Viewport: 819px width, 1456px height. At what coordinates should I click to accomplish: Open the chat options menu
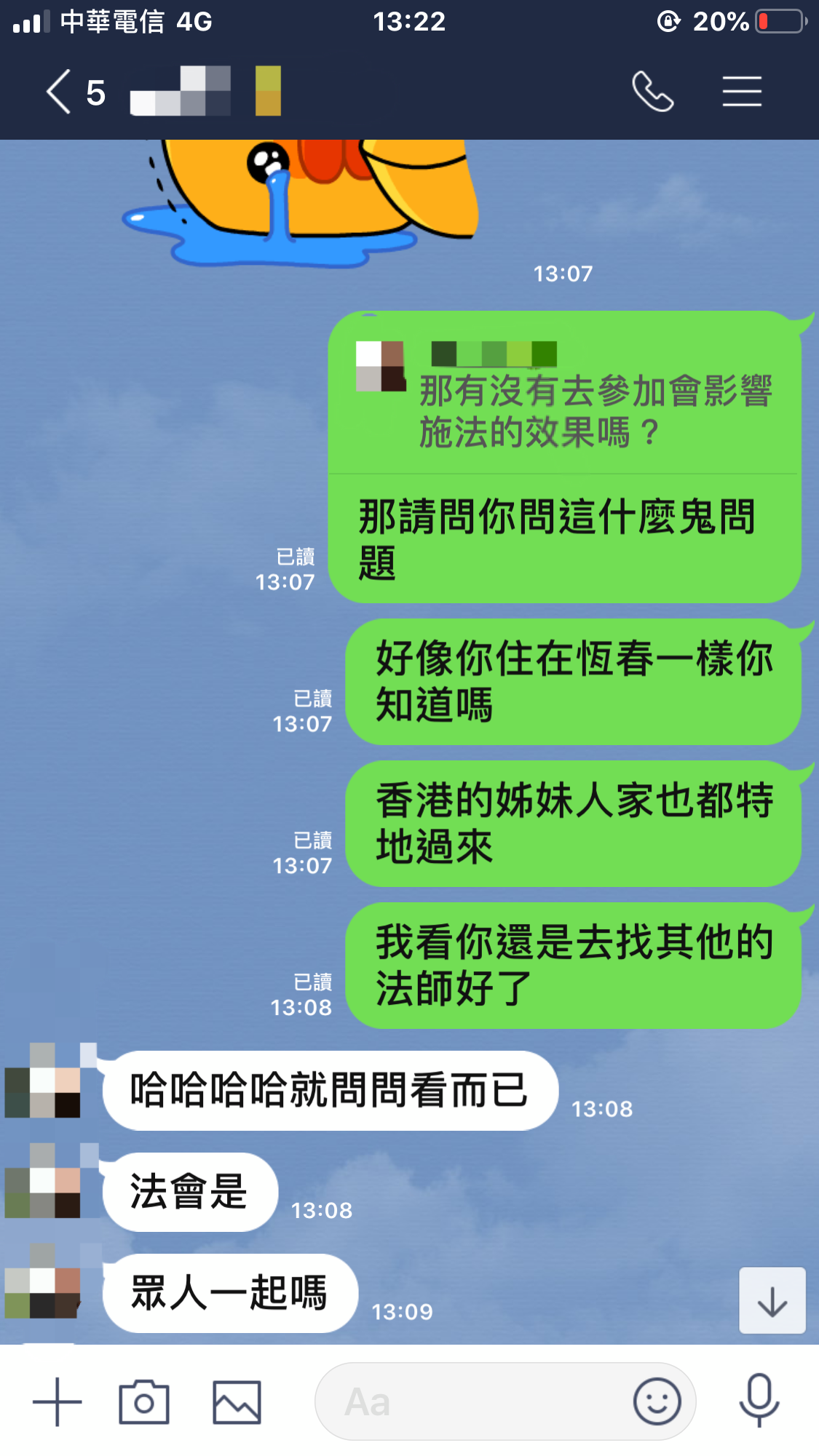click(x=742, y=92)
